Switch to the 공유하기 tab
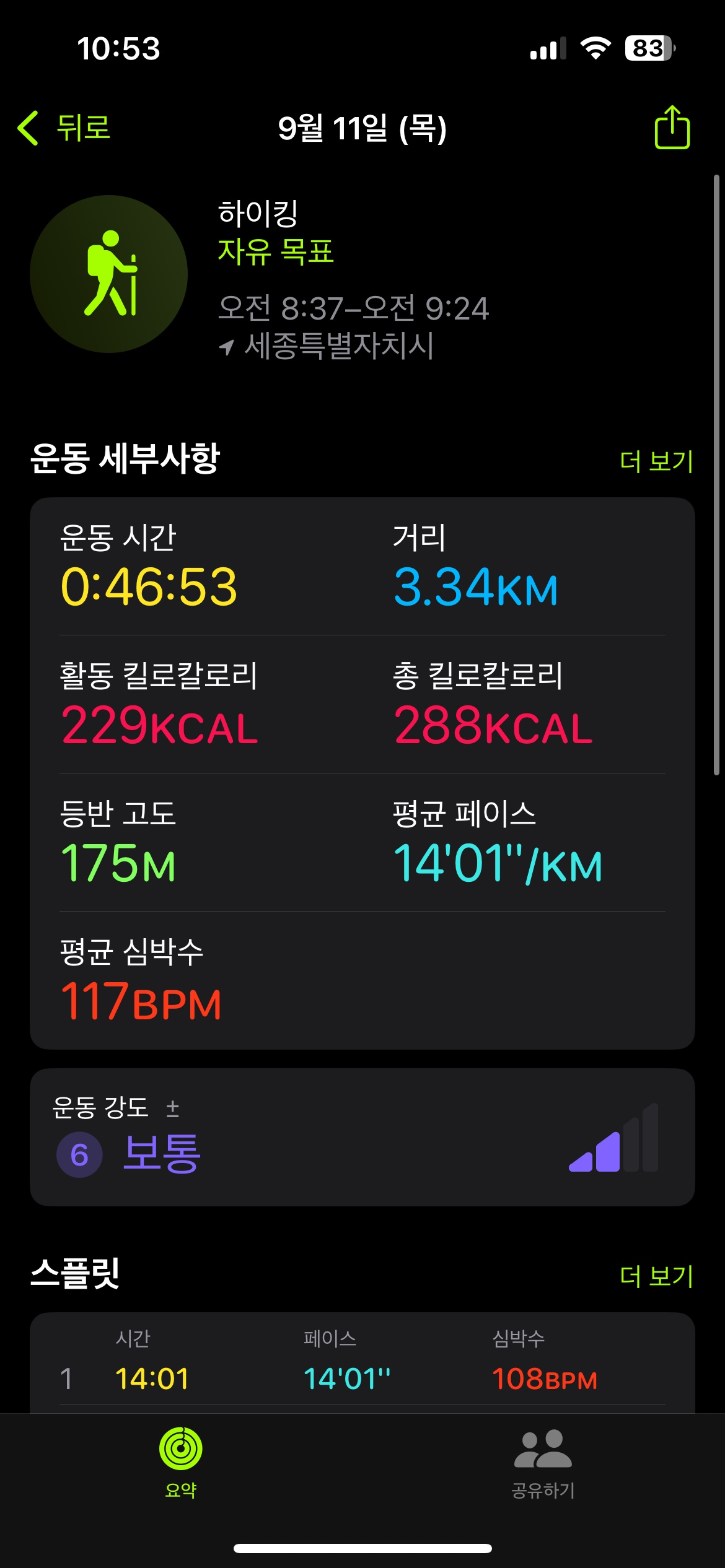 [x=543, y=1462]
